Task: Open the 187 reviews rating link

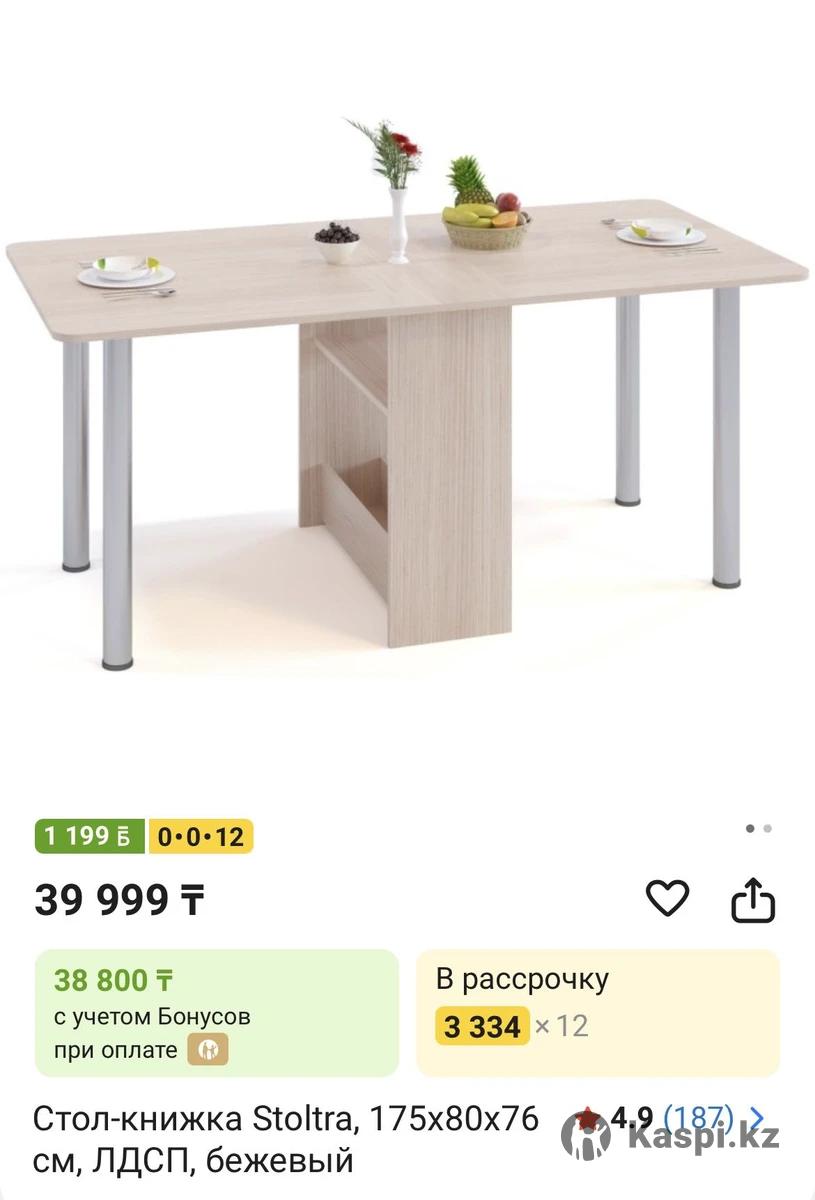Action: pyautogui.click(x=698, y=1117)
